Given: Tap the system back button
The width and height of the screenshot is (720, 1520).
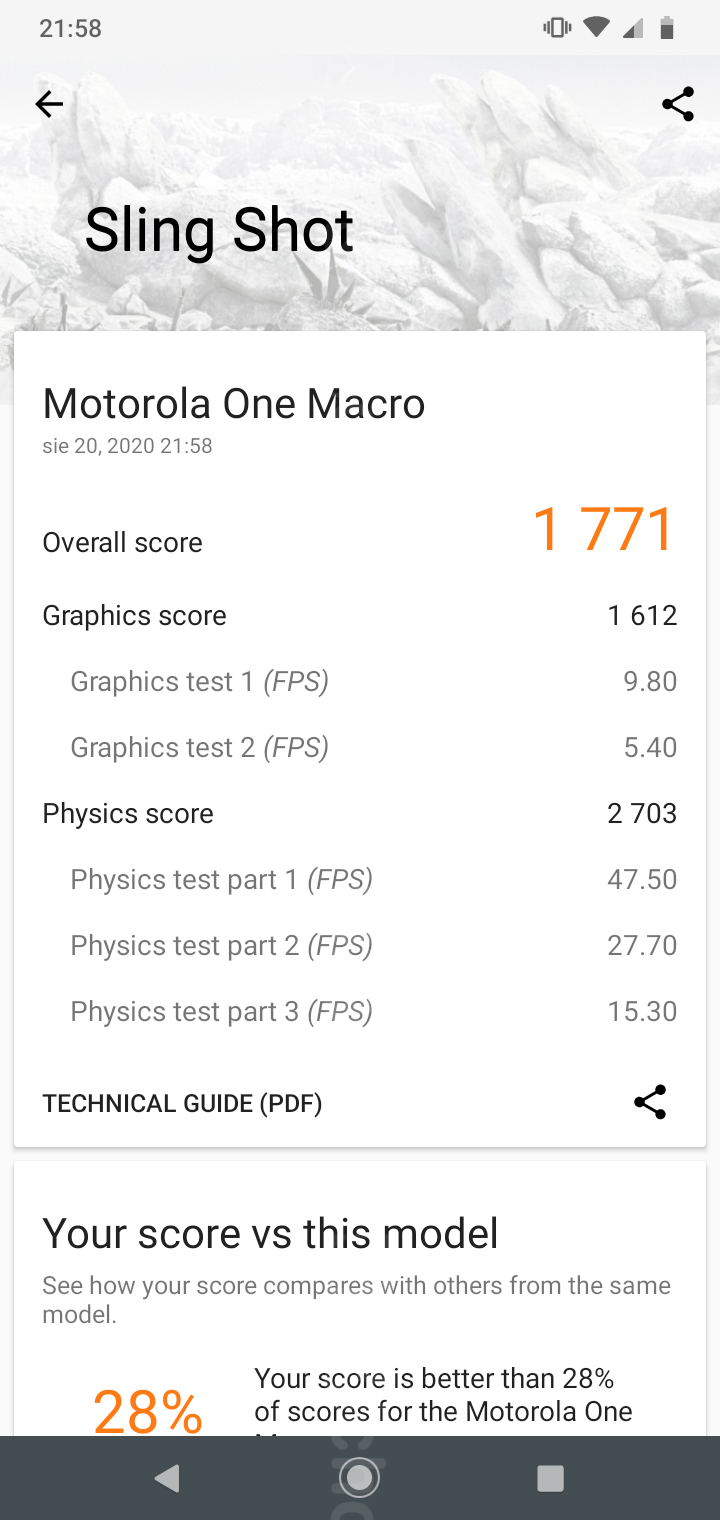Looking at the screenshot, I should click(x=167, y=1478).
